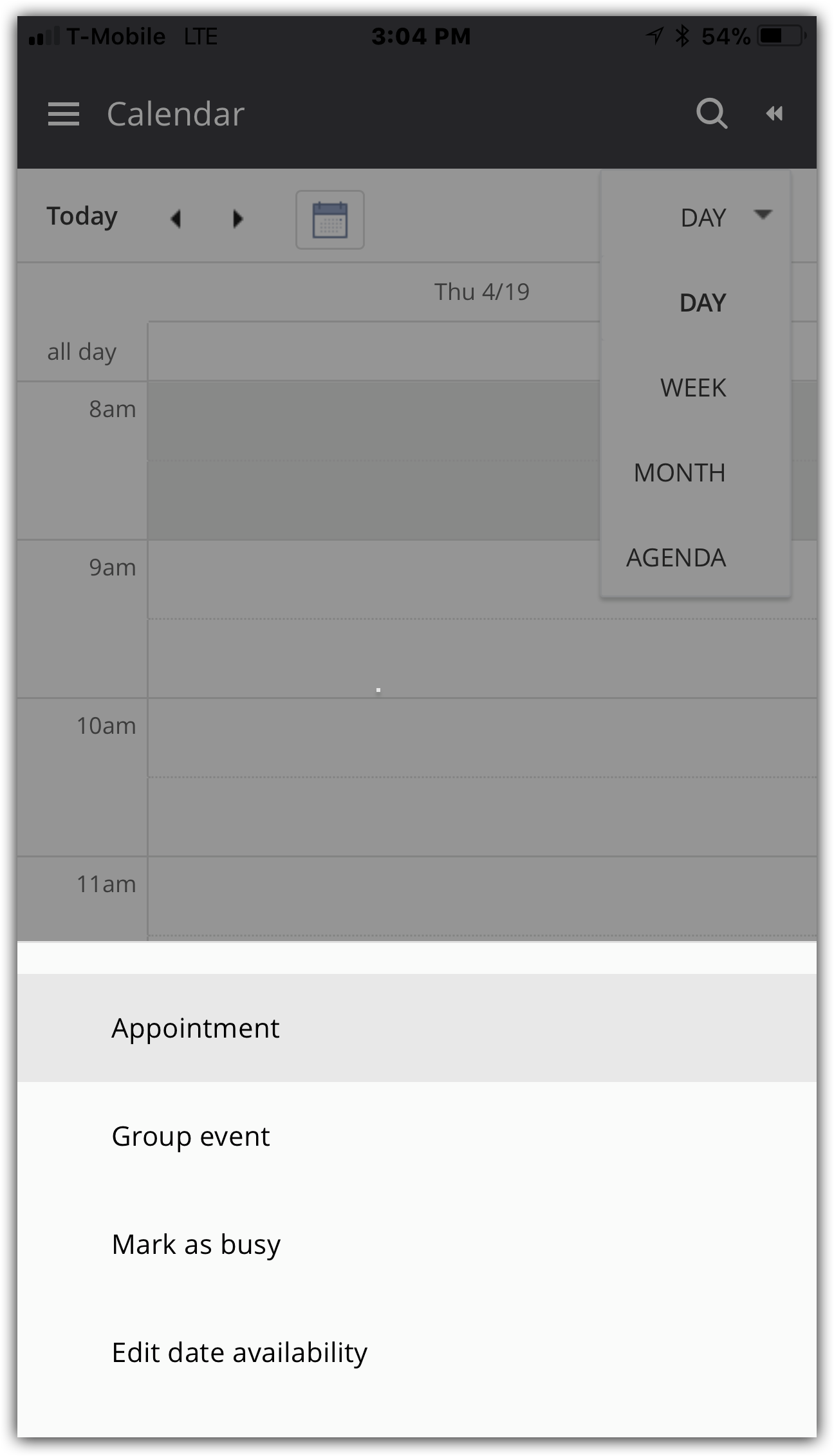Open the date picker calendar icon
The image size is (834, 1456).
pyautogui.click(x=330, y=219)
